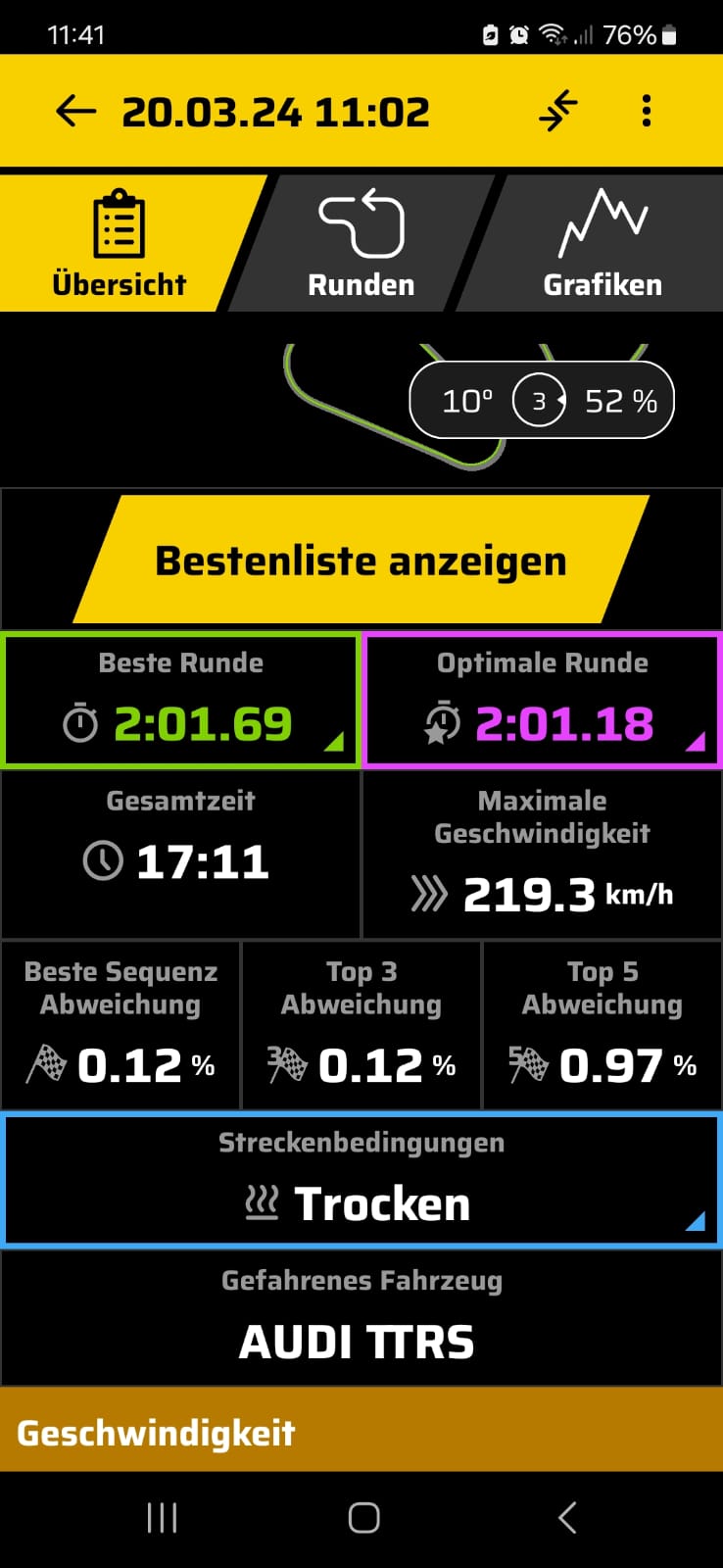Open the three-dot overflow menu
This screenshot has width=723, height=1568.
(x=647, y=111)
